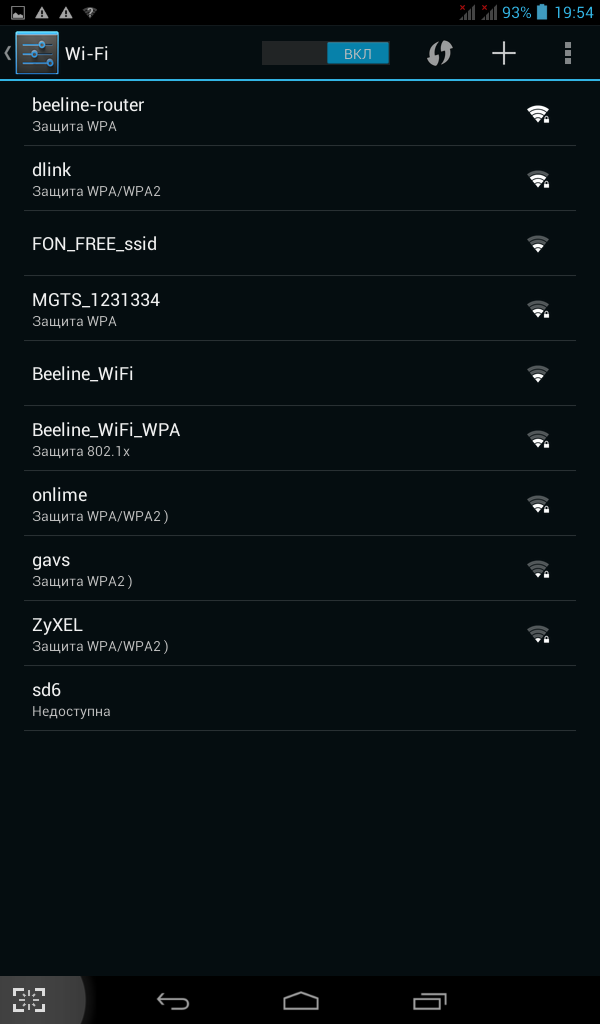
Task: Open FON_FREE_ssid network
Action: tap(300, 244)
